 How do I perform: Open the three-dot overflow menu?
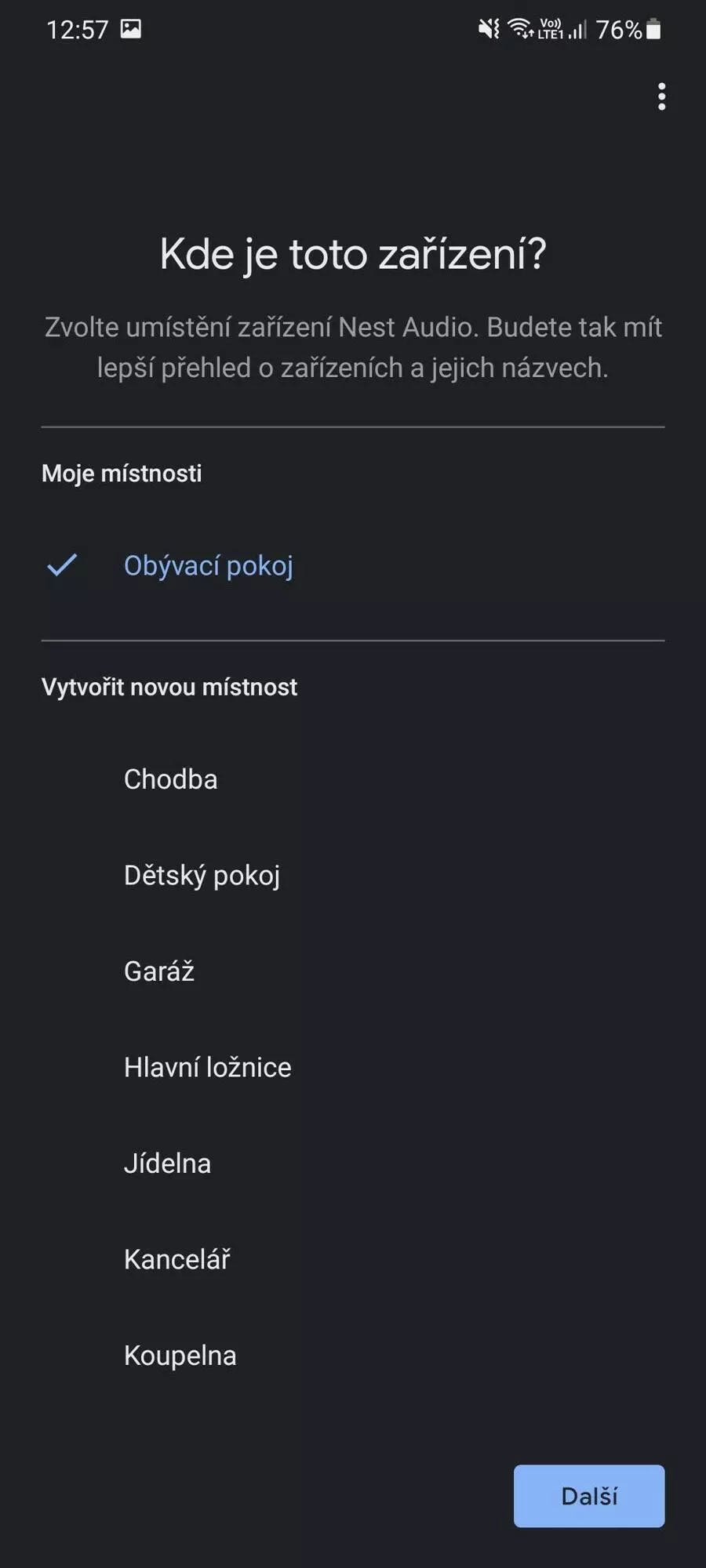pos(661,96)
